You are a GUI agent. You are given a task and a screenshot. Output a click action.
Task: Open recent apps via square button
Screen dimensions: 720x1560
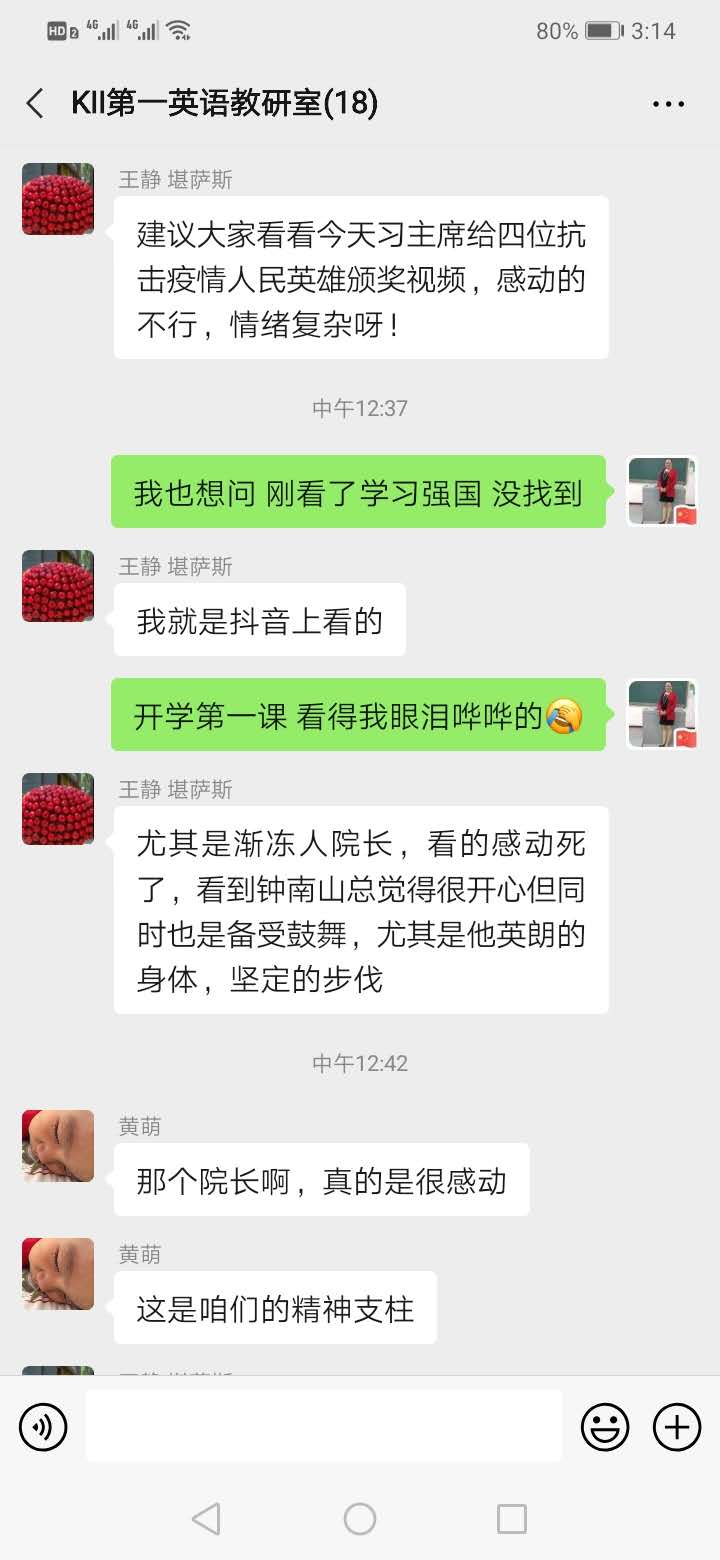click(511, 1519)
